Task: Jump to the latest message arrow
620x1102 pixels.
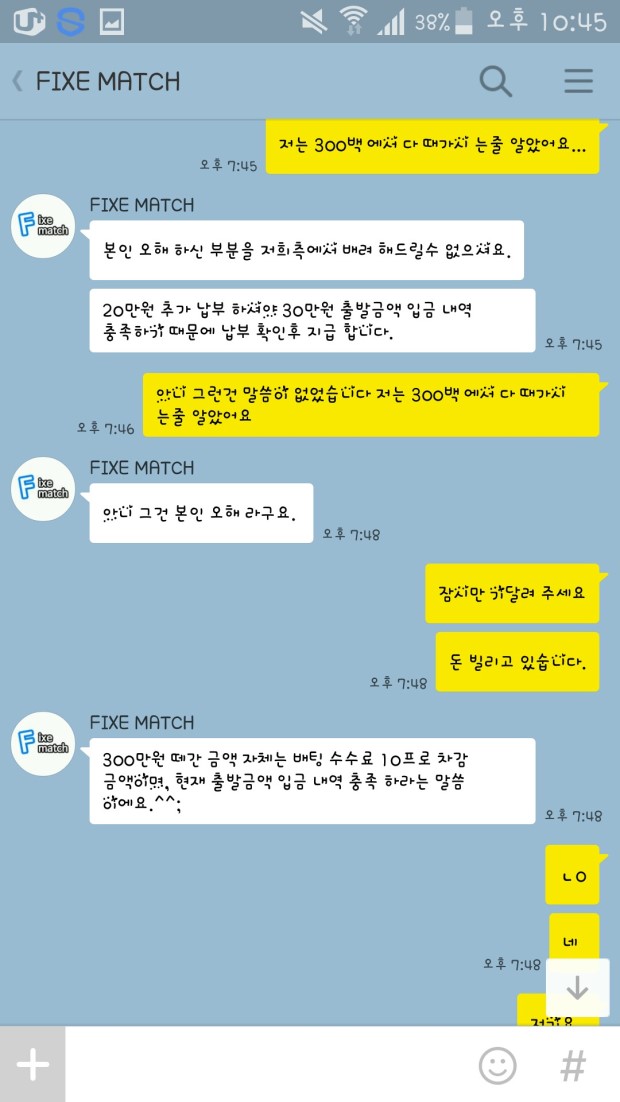Action: click(577, 987)
